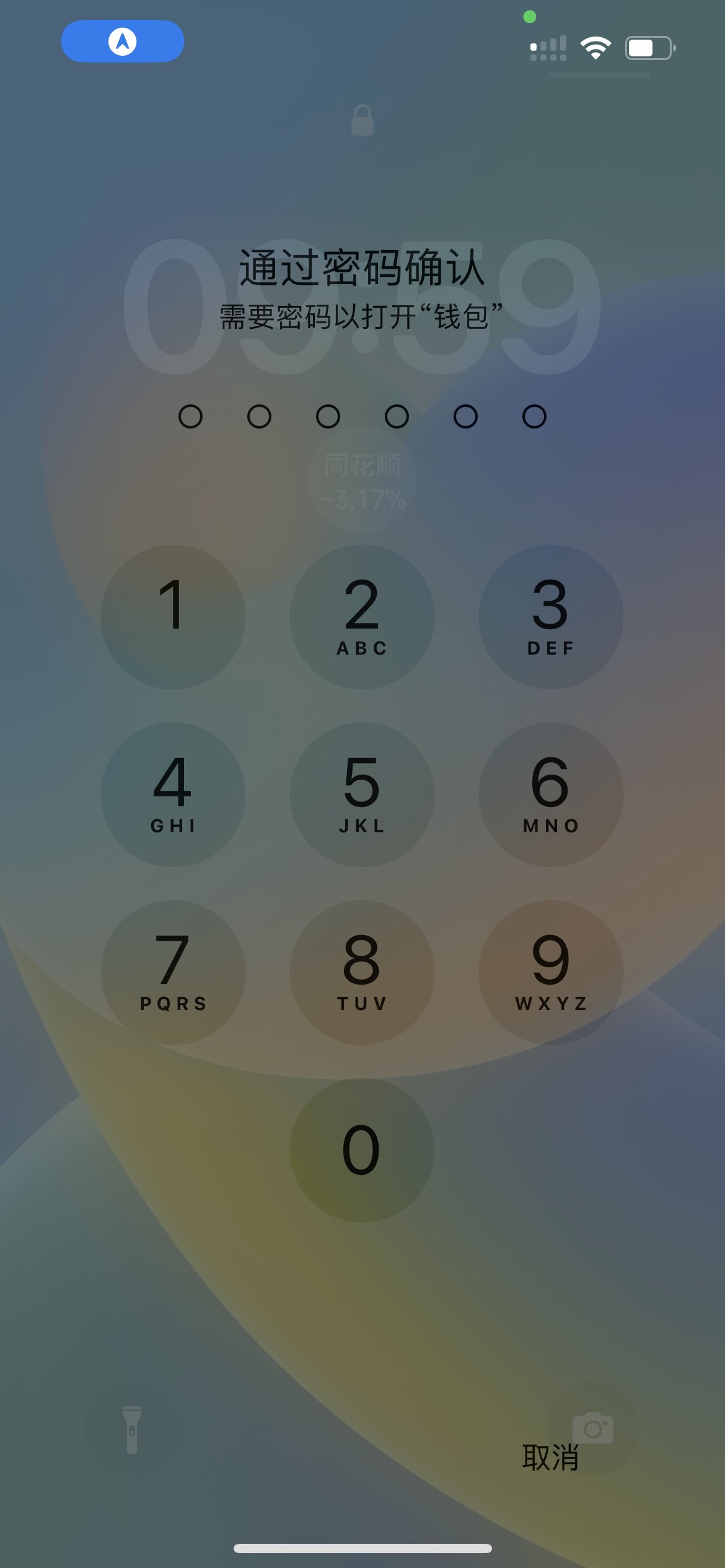Viewport: 725px width, 1568px height.
Task: Enter digit 8 on the keypad
Action: coord(362,972)
